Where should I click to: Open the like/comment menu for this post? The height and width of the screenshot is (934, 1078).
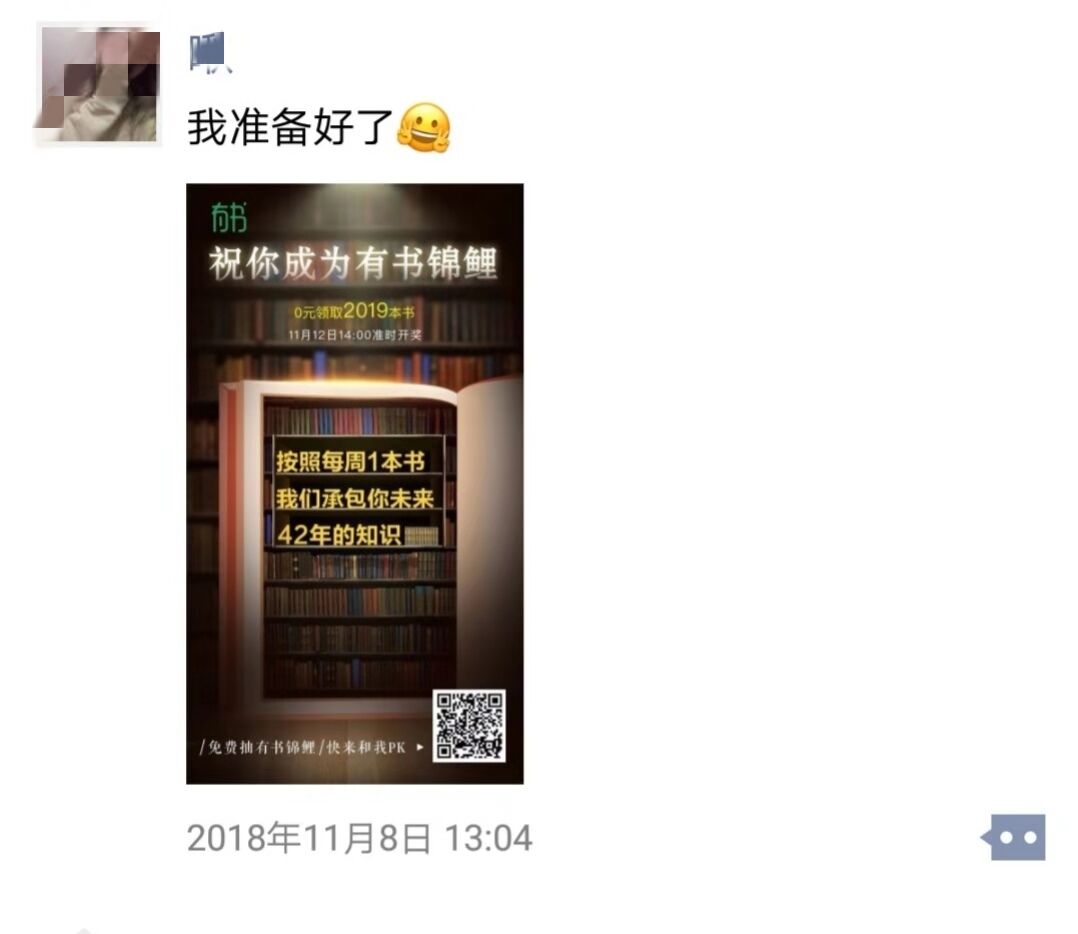click(1014, 838)
